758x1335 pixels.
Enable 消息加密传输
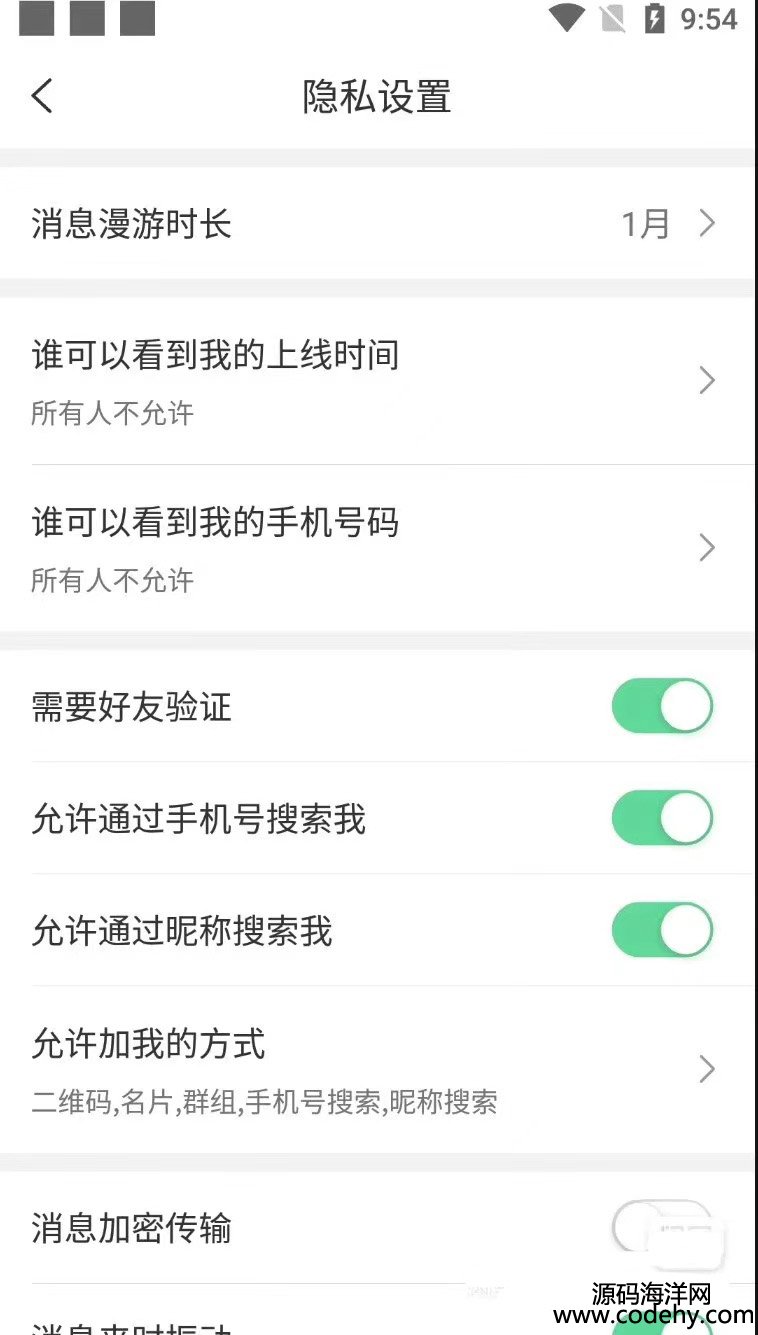(x=662, y=1227)
